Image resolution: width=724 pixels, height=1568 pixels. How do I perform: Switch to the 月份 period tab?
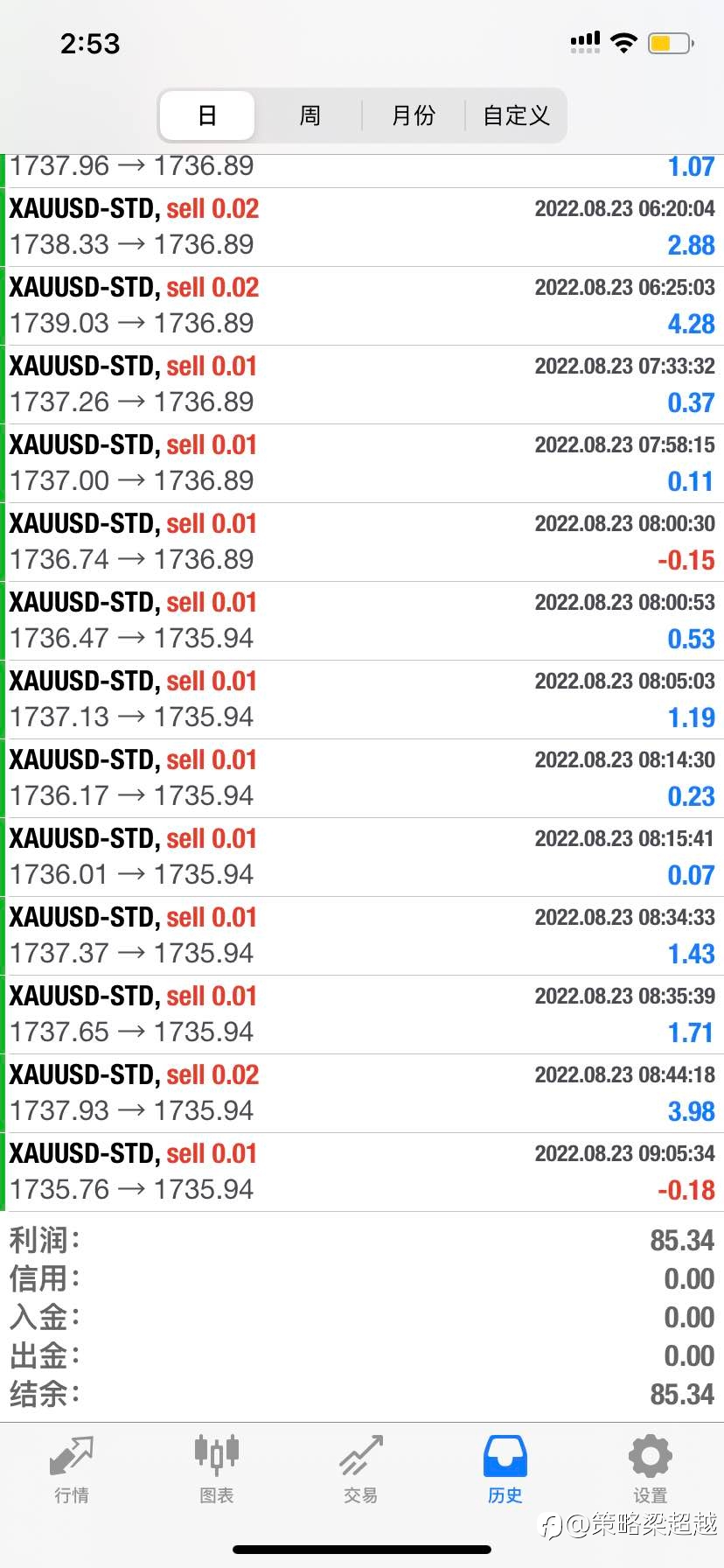tap(413, 115)
